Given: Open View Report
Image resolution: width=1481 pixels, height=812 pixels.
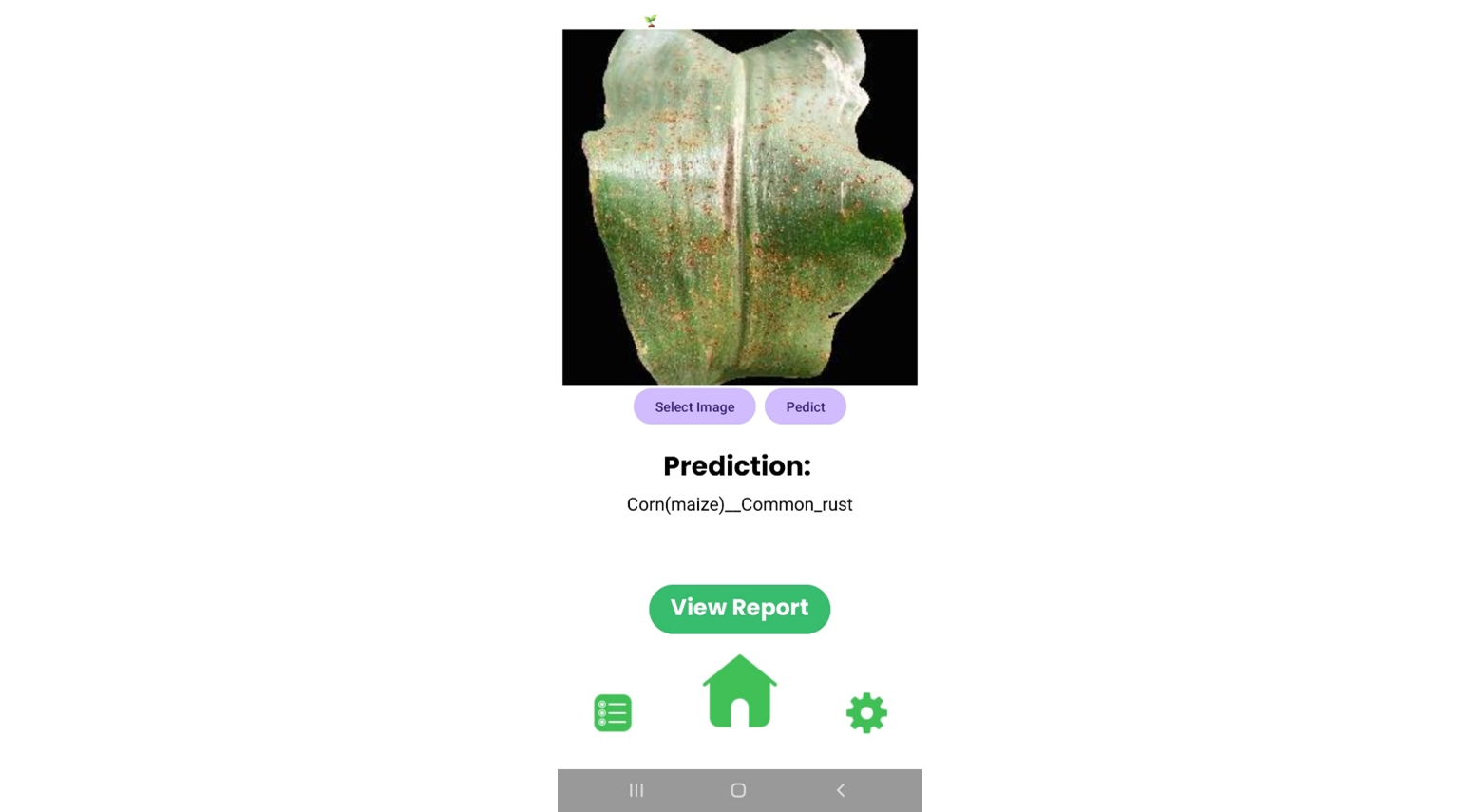Looking at the screenshot, I should [x=739, y=609].
